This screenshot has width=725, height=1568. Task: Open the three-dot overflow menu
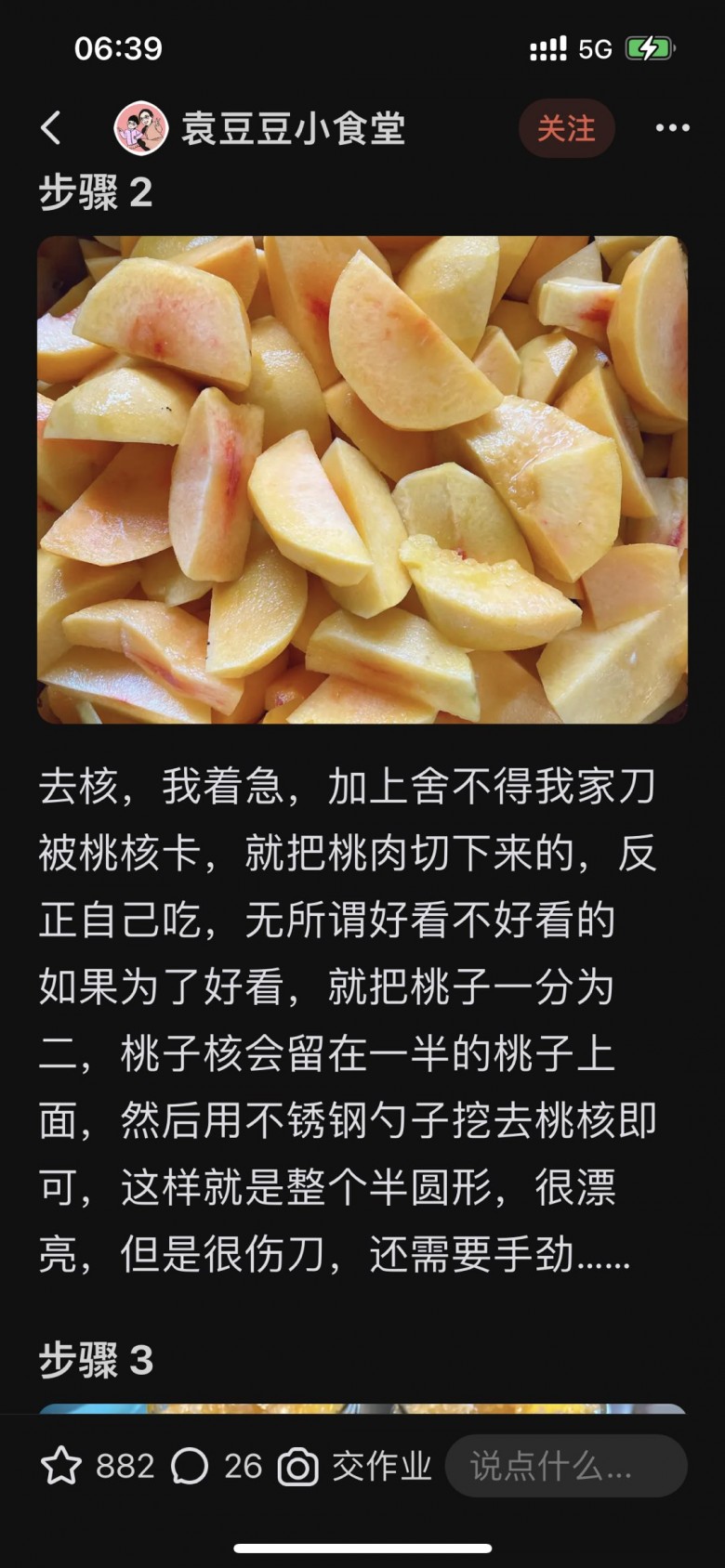[672, 128]
